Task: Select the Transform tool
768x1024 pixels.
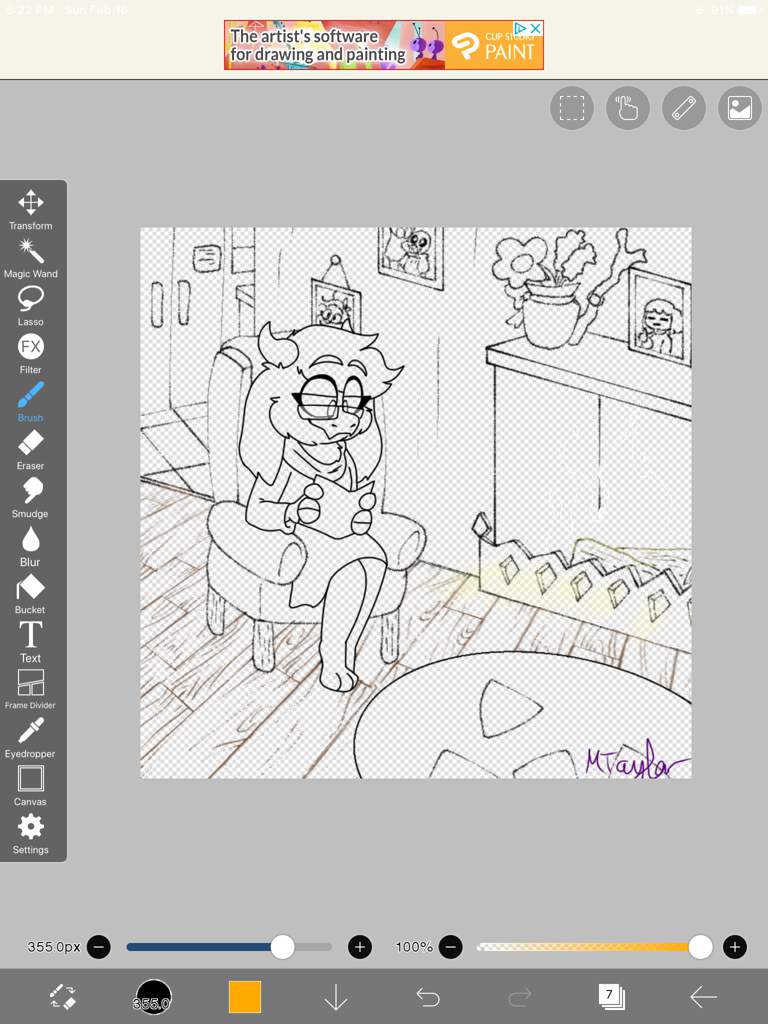Action: point(31,208)
